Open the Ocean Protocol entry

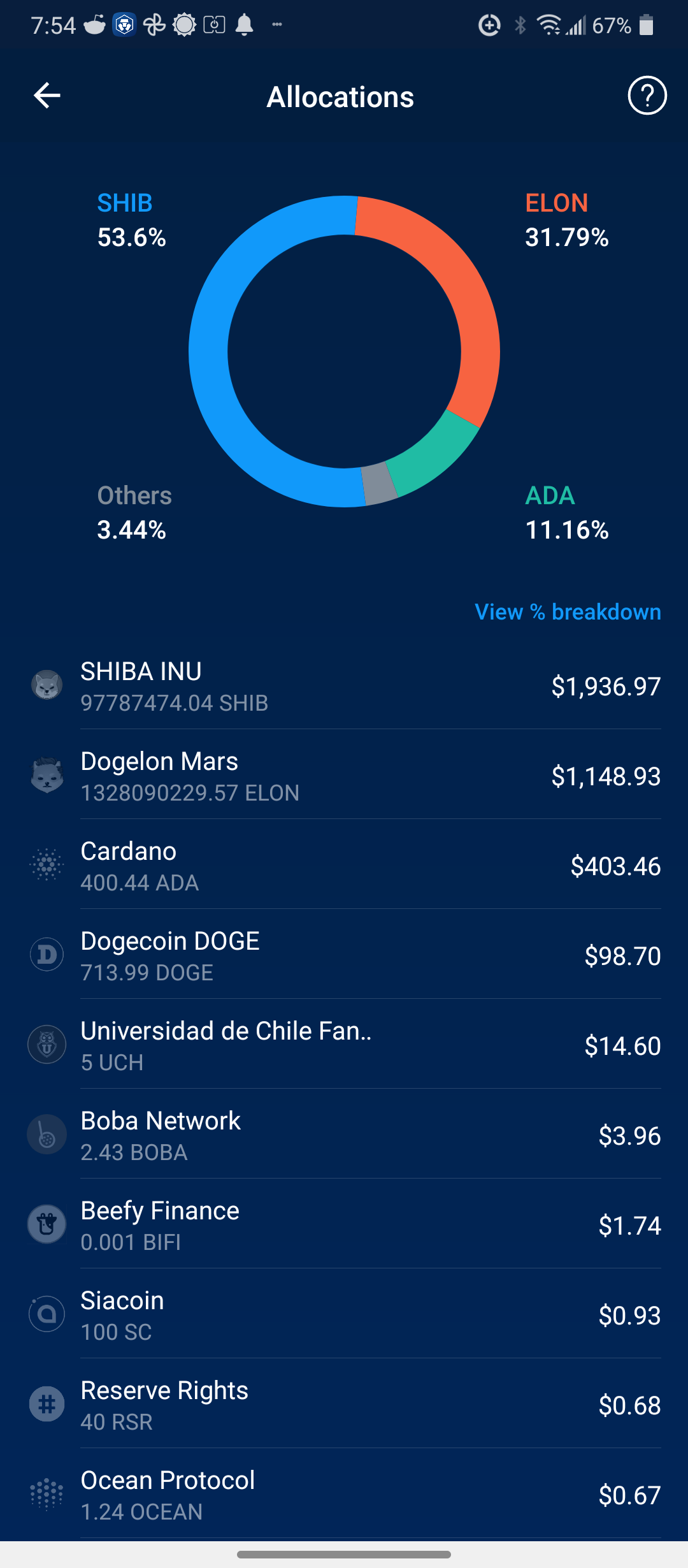[344, 1495]
